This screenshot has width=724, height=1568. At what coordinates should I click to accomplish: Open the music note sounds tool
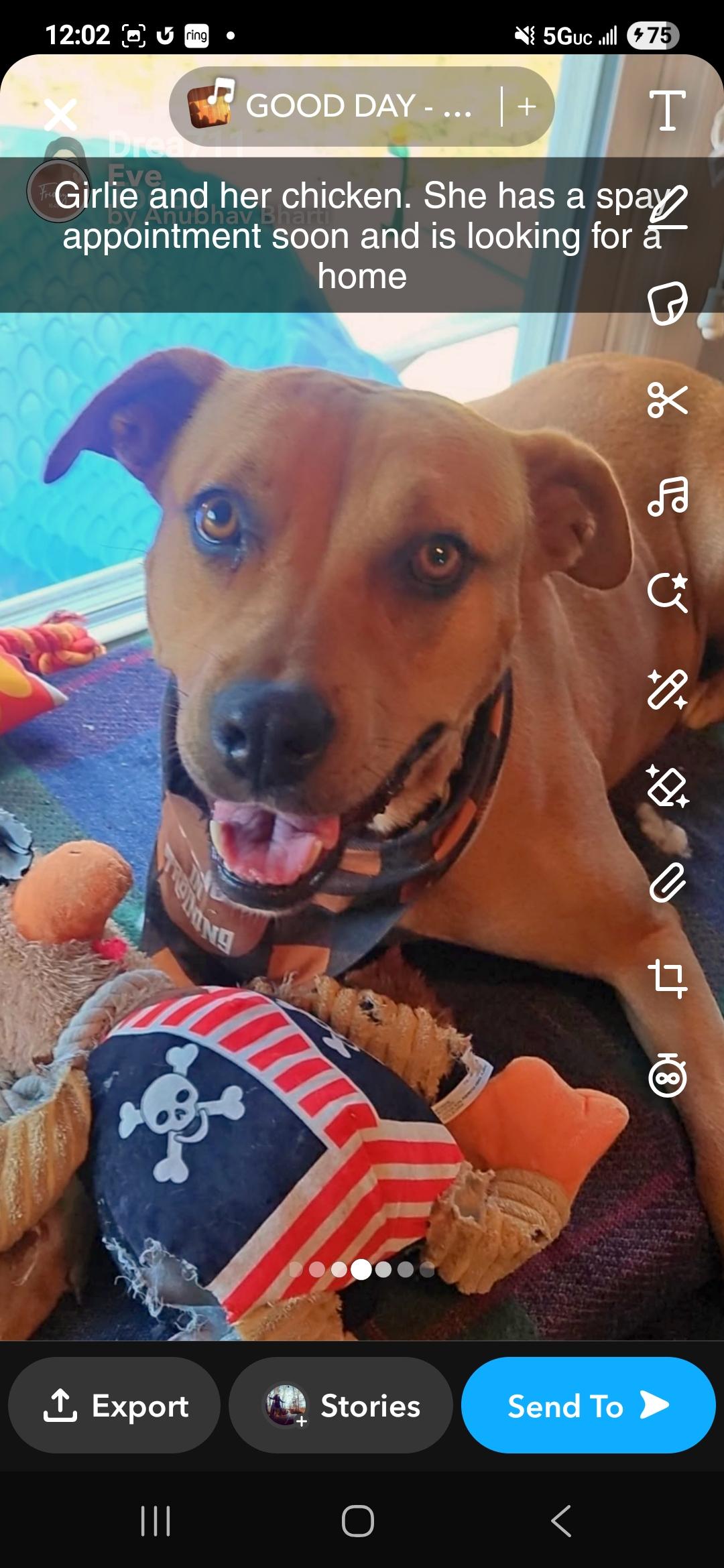(x=667, y=497)
